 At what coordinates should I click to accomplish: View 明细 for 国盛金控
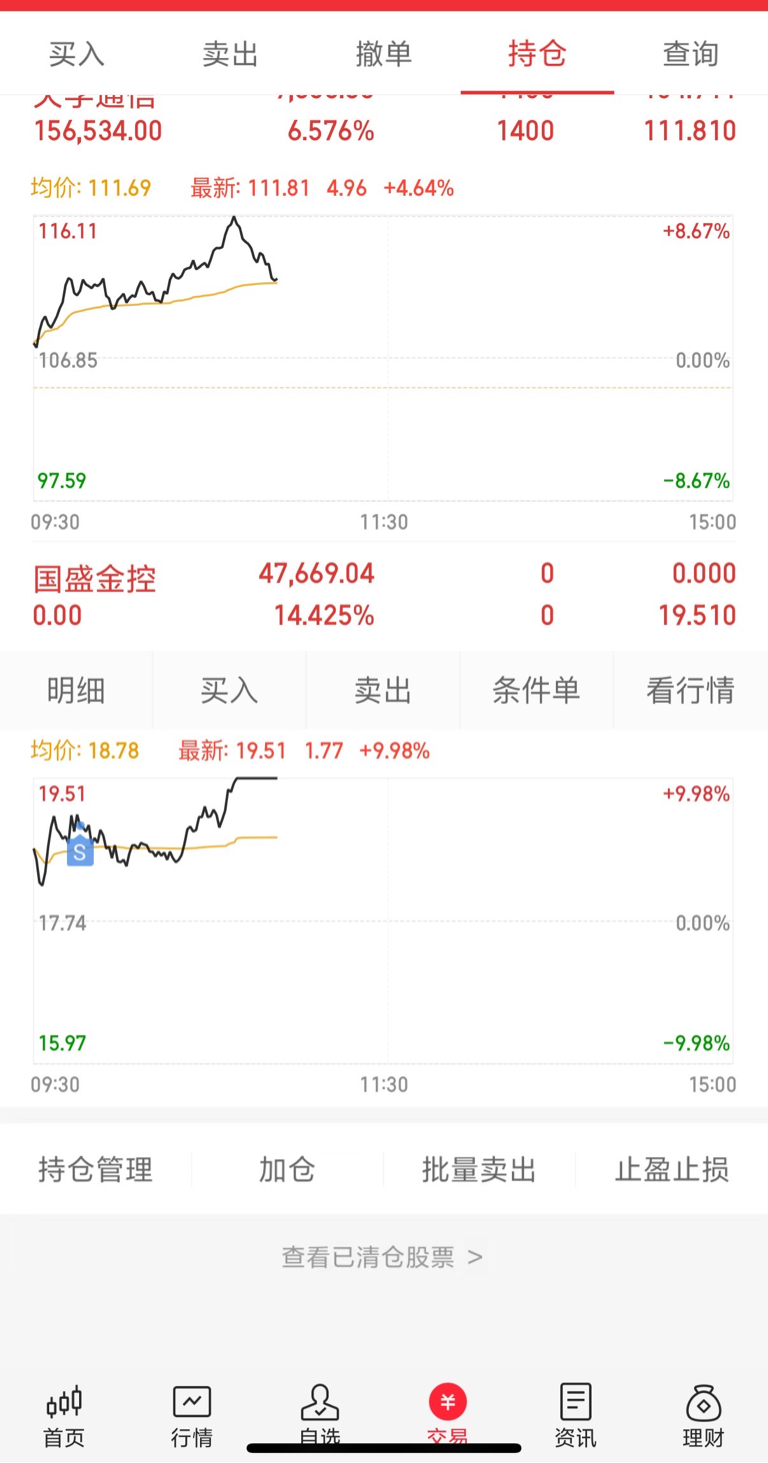(76, 690)
